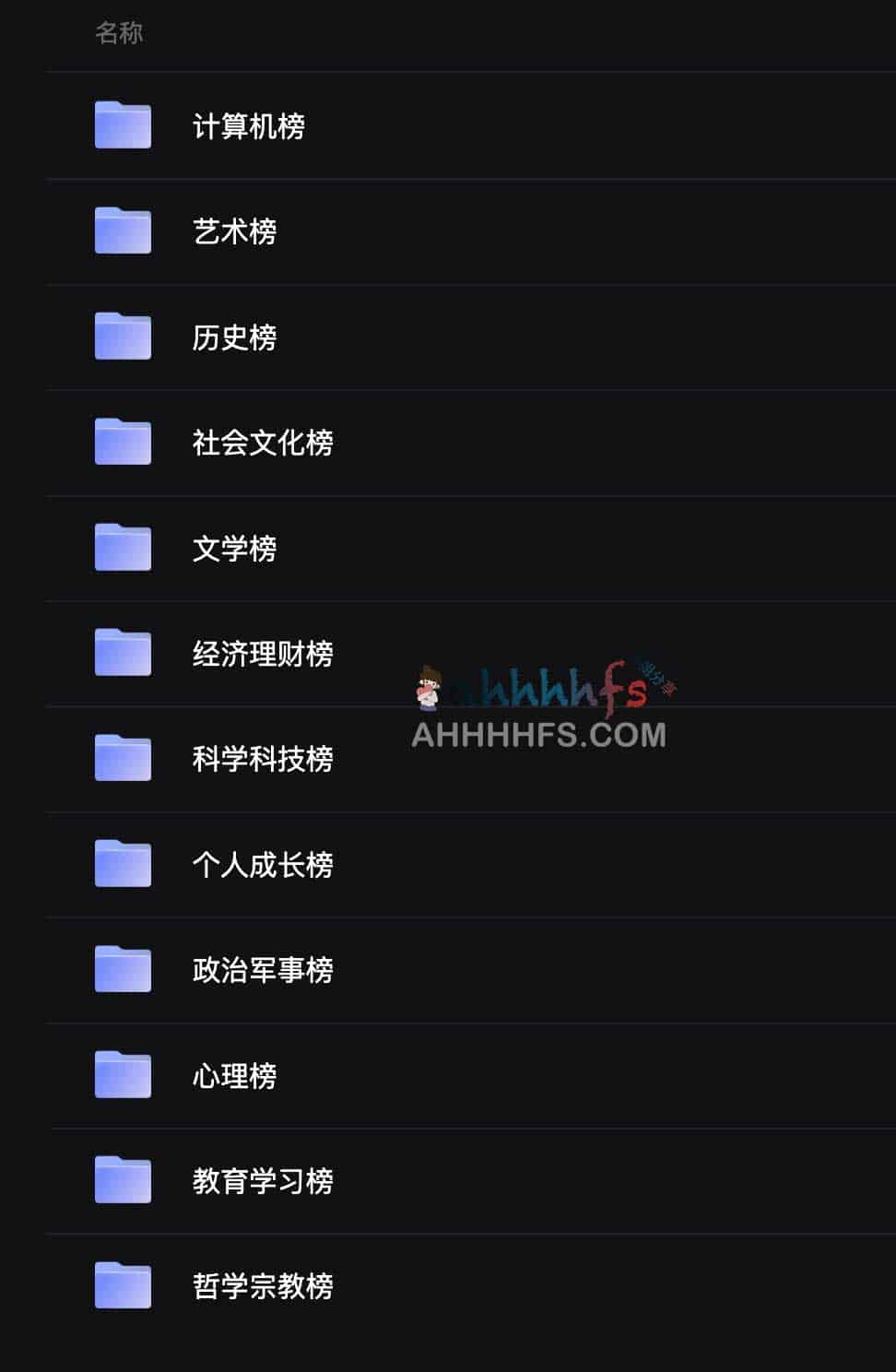Open the 哲学宗教榜 folder

point(263,1286)
